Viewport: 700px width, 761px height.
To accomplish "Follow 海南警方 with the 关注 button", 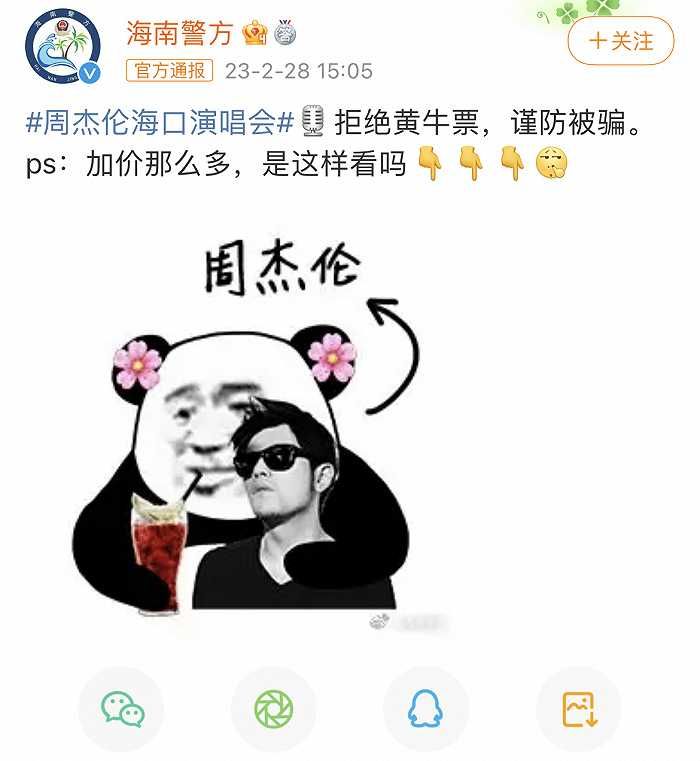I will 620,41.
